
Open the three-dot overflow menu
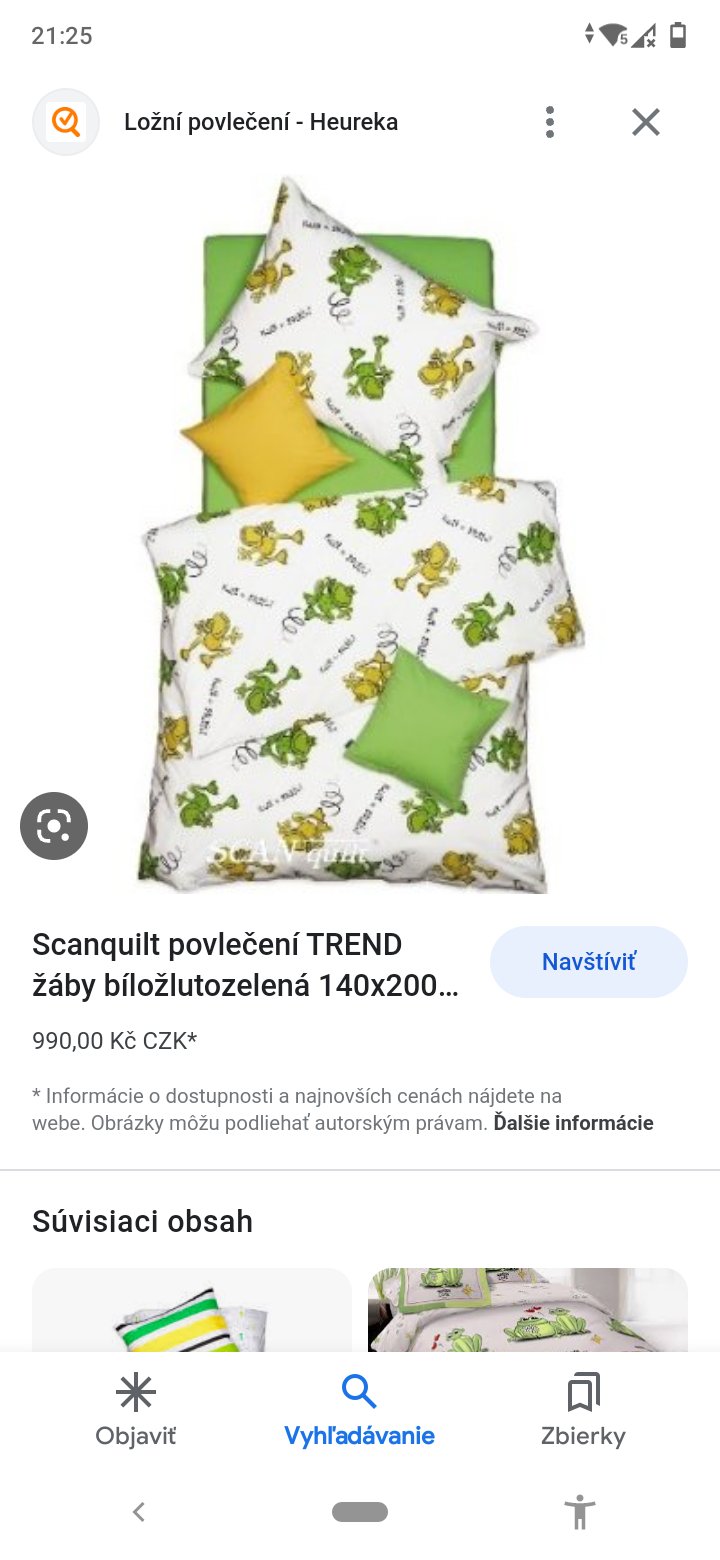pyautogui.click(x=550, y=122)
